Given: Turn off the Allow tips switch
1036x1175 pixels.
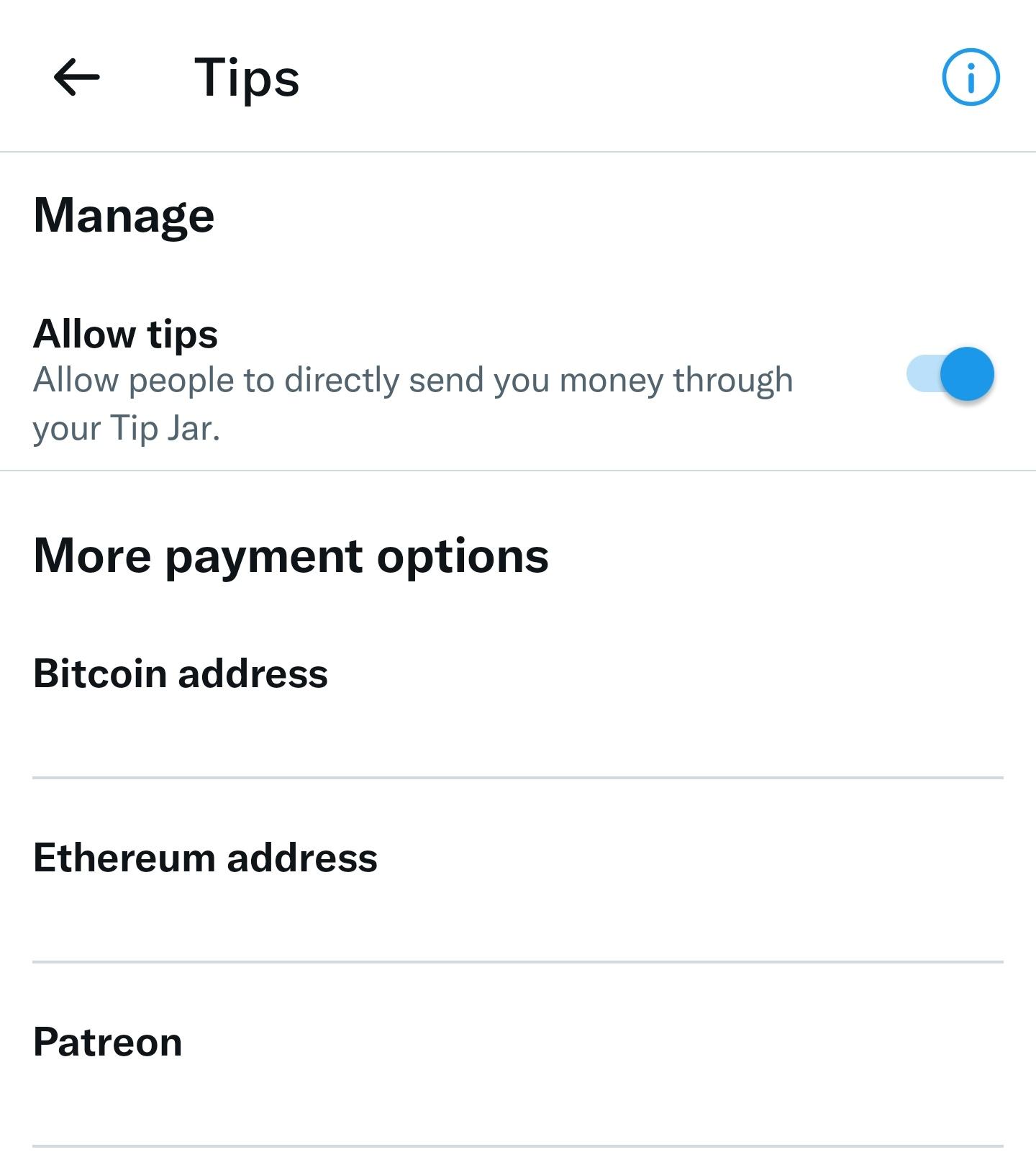Looking at the screenshot, I should (x=950, y=374).
